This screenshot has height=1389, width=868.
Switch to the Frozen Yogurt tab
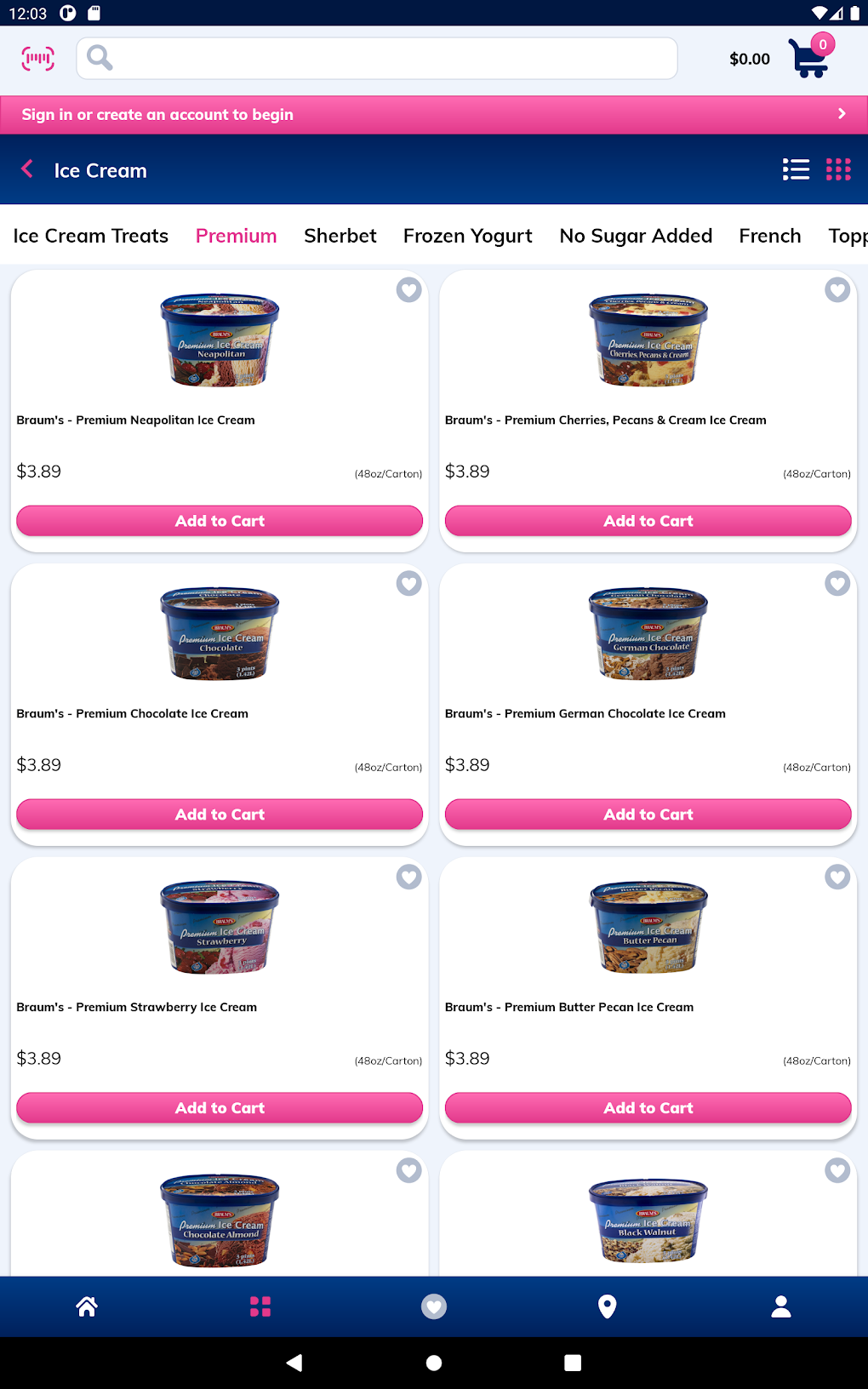click(x=467, y=236)
